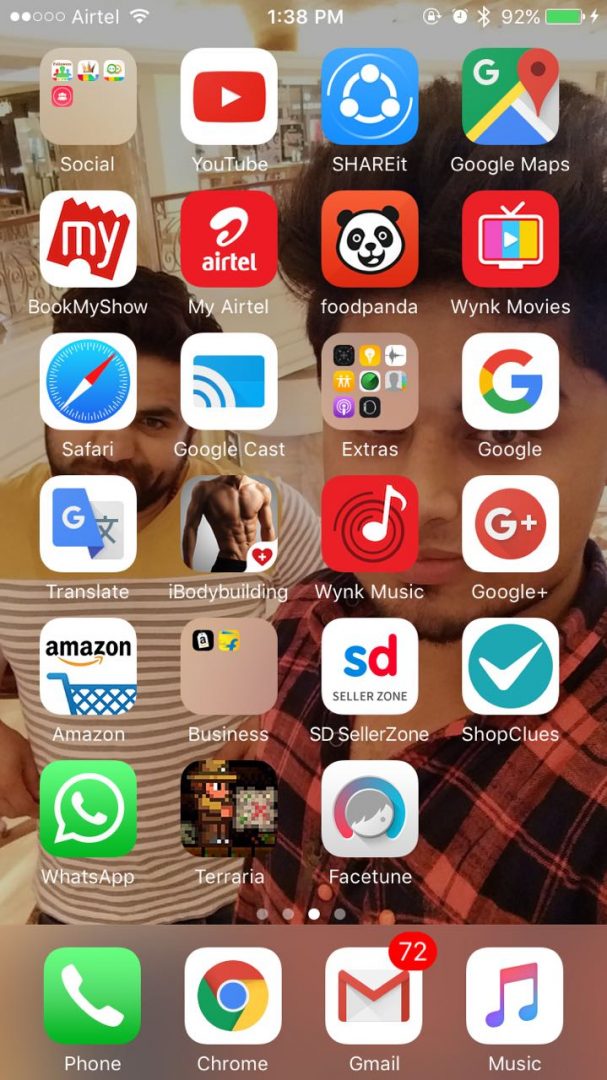This screenshot has height=1080, width=607.
Task: Open Gmail from the dock
Action: tap(373, 995)
